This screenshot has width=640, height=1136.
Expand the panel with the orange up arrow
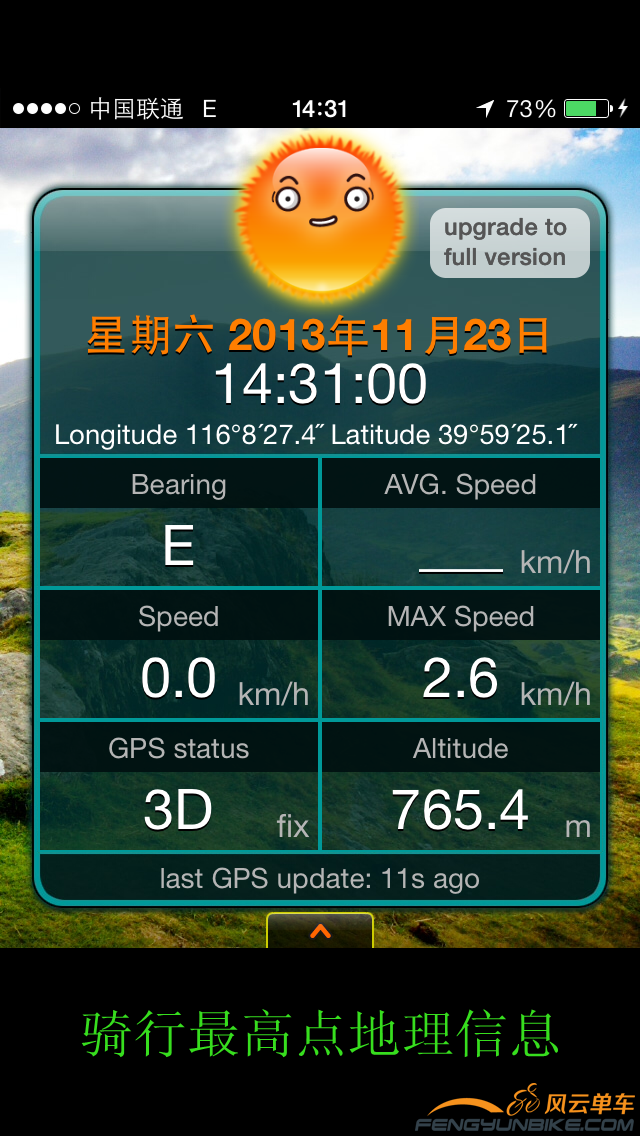319,931
